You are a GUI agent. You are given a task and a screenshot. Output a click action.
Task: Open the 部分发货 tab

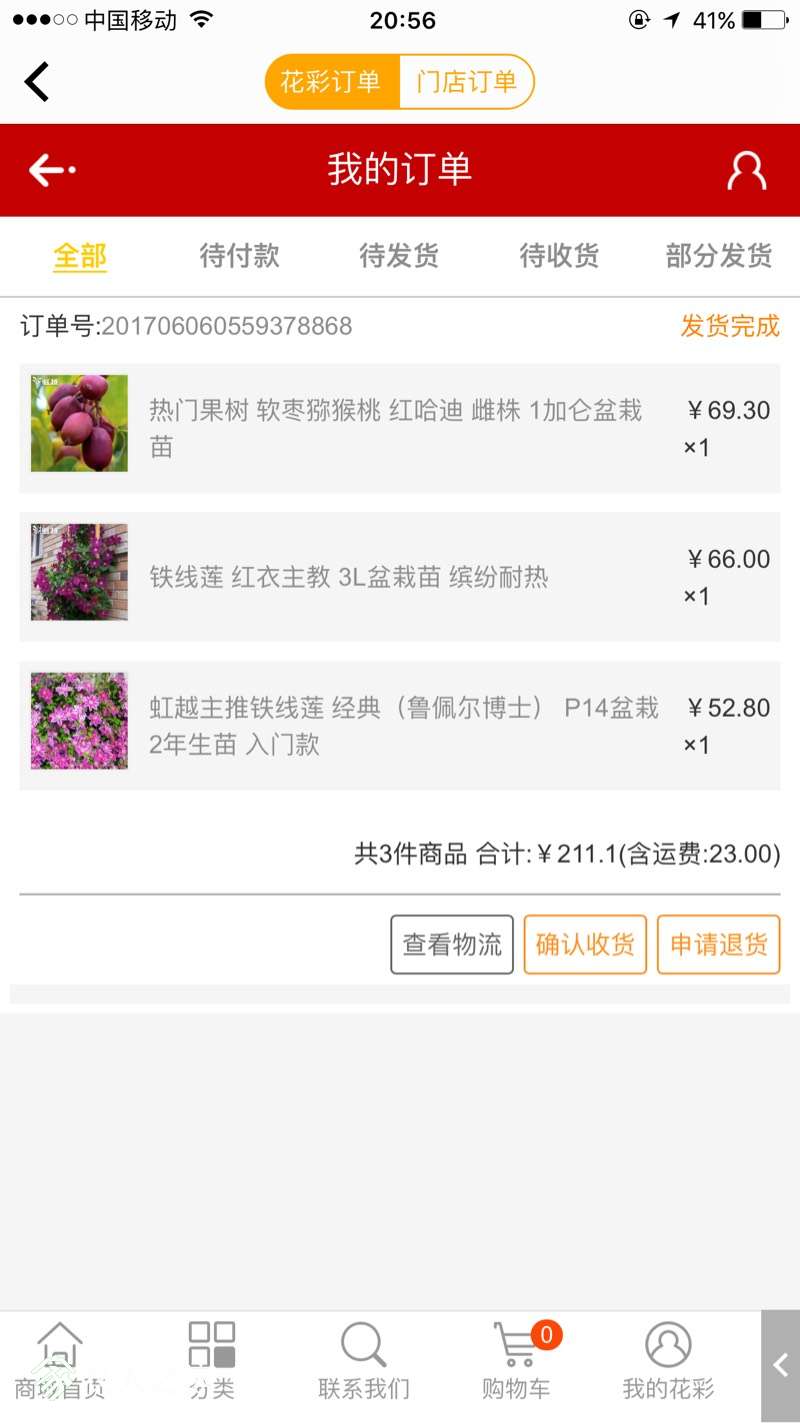click(719, 256)
